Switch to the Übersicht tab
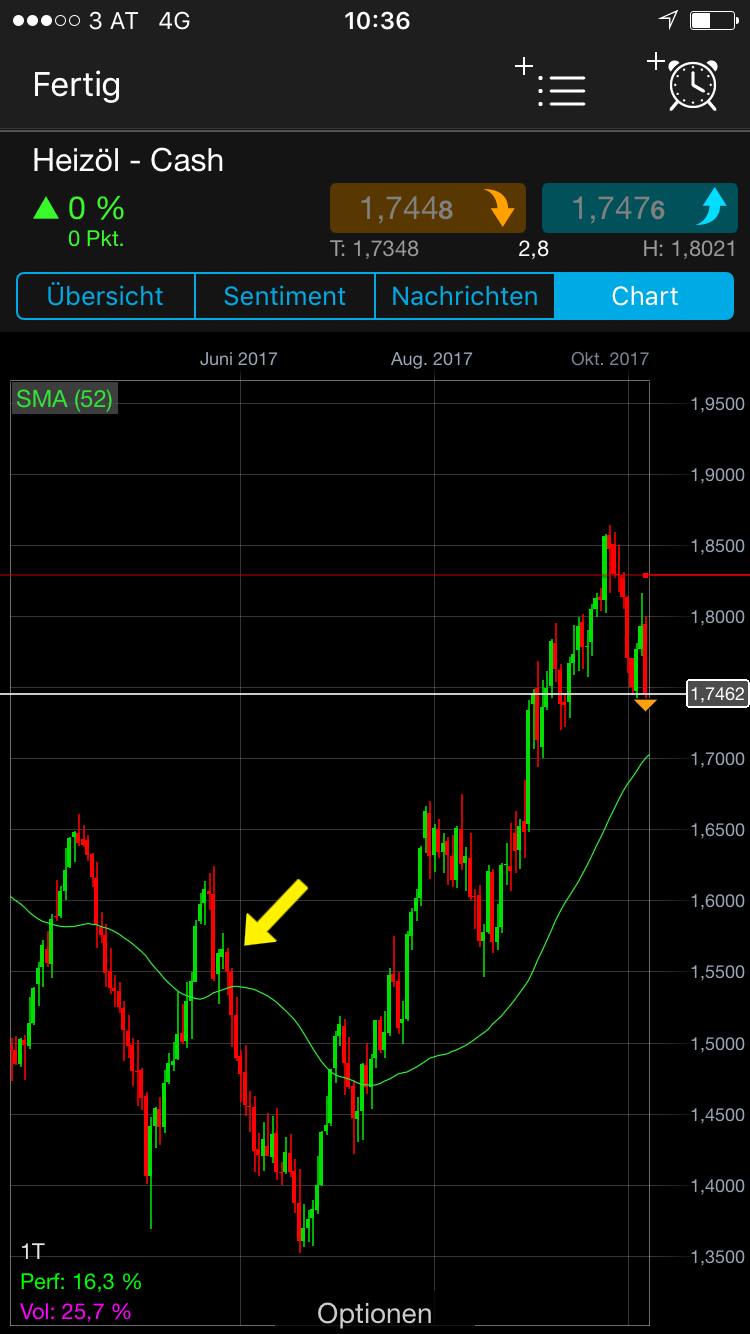Viewport: 750px width, 1334px height. pyautogui.click(x=105, y=296)
